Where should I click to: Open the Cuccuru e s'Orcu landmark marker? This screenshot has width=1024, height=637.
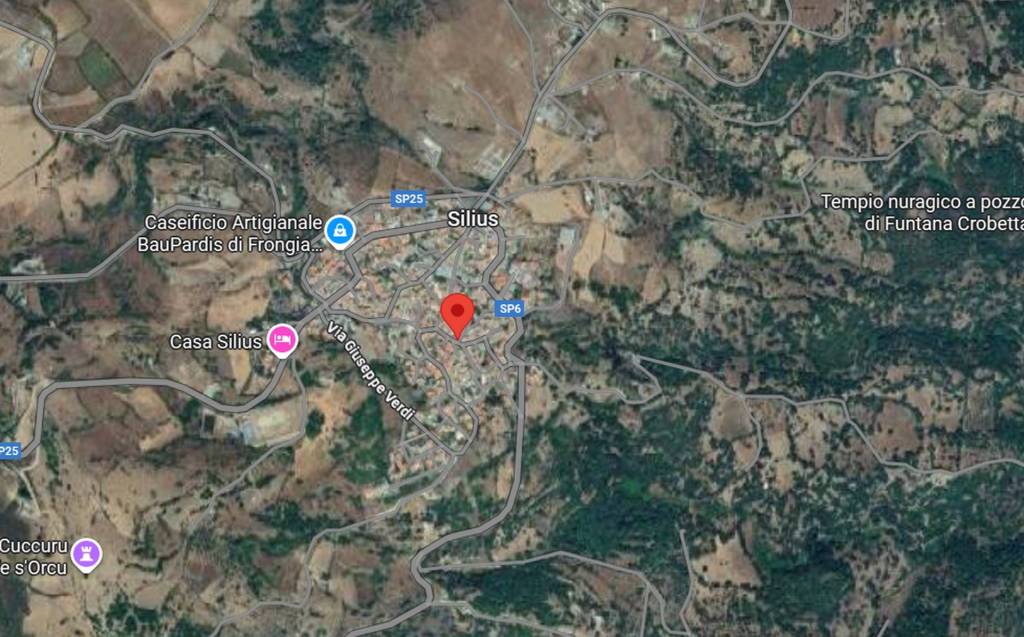click(x=87, y=553)
